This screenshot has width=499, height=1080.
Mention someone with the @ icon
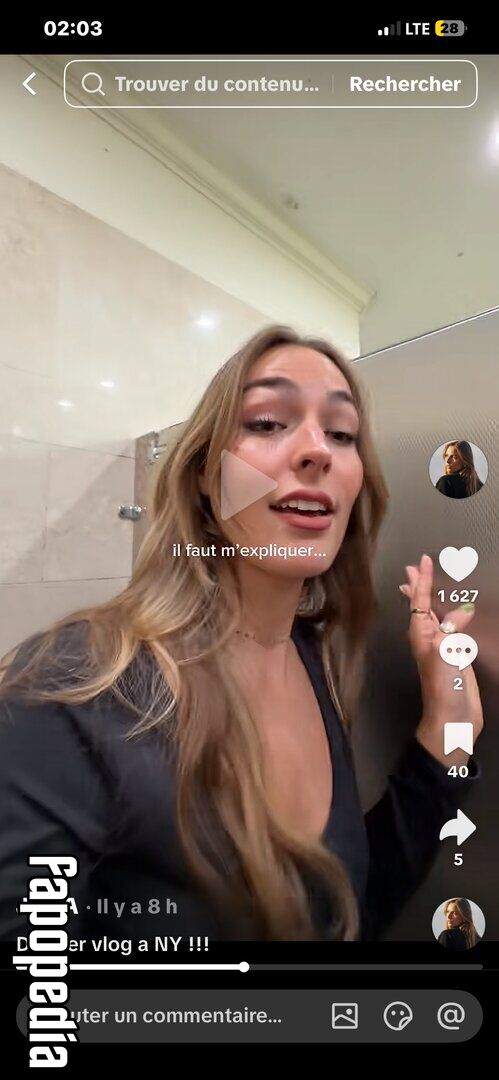tap(451, 1015)
